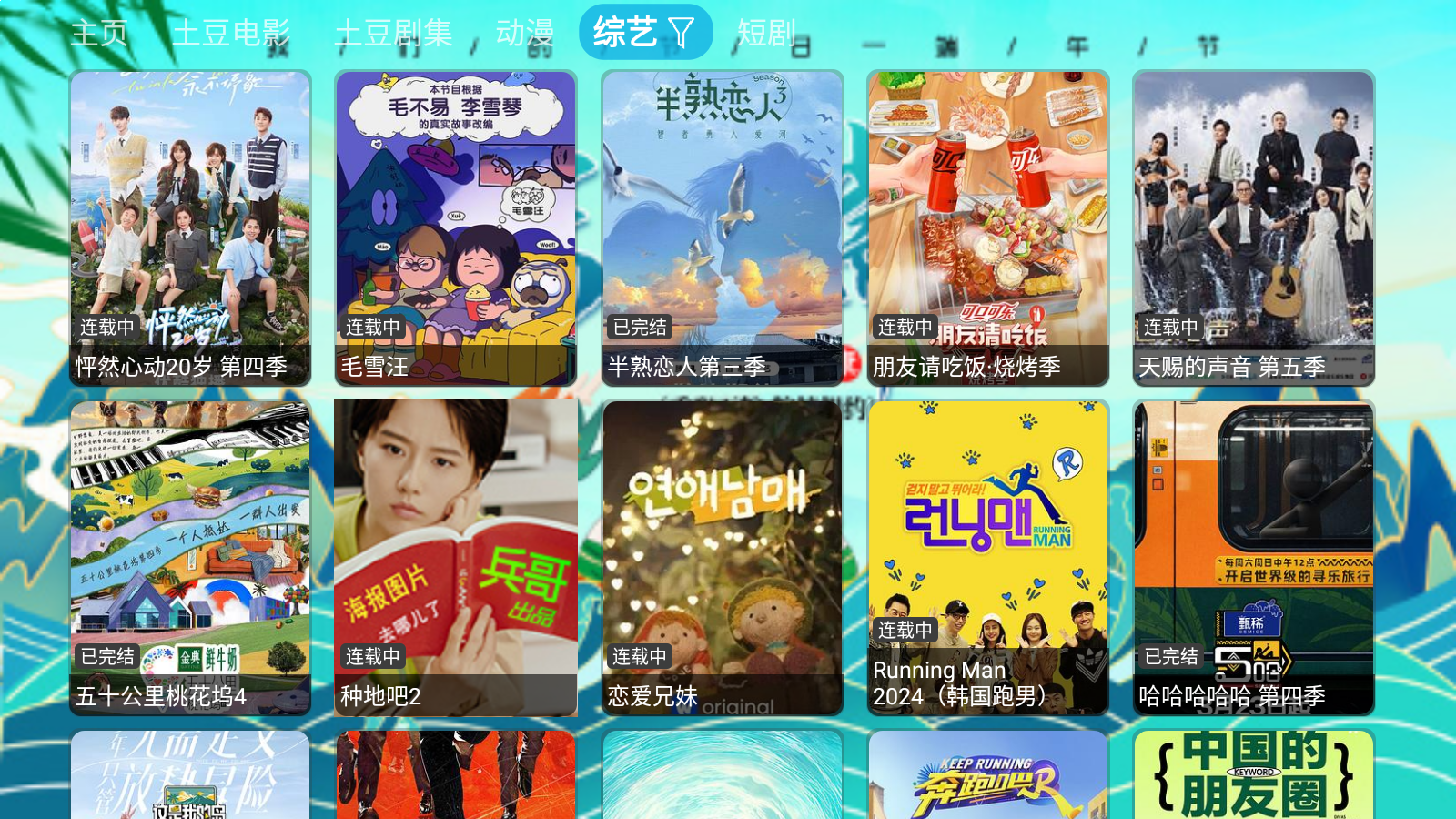Image resolution: width=1456 pixels, height=819 pixels.
Task: Go to the 动漫 tab
Action: pyautogui.click(x=524, y=34)
